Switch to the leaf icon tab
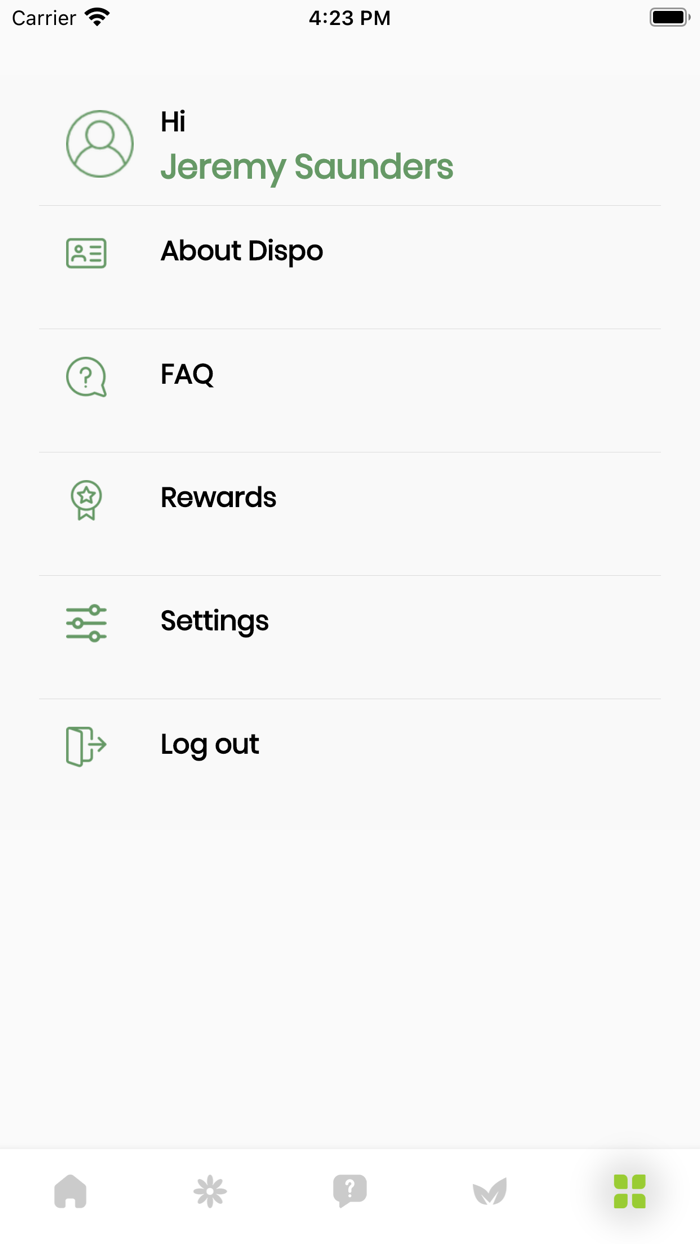 pos(490,1191)
